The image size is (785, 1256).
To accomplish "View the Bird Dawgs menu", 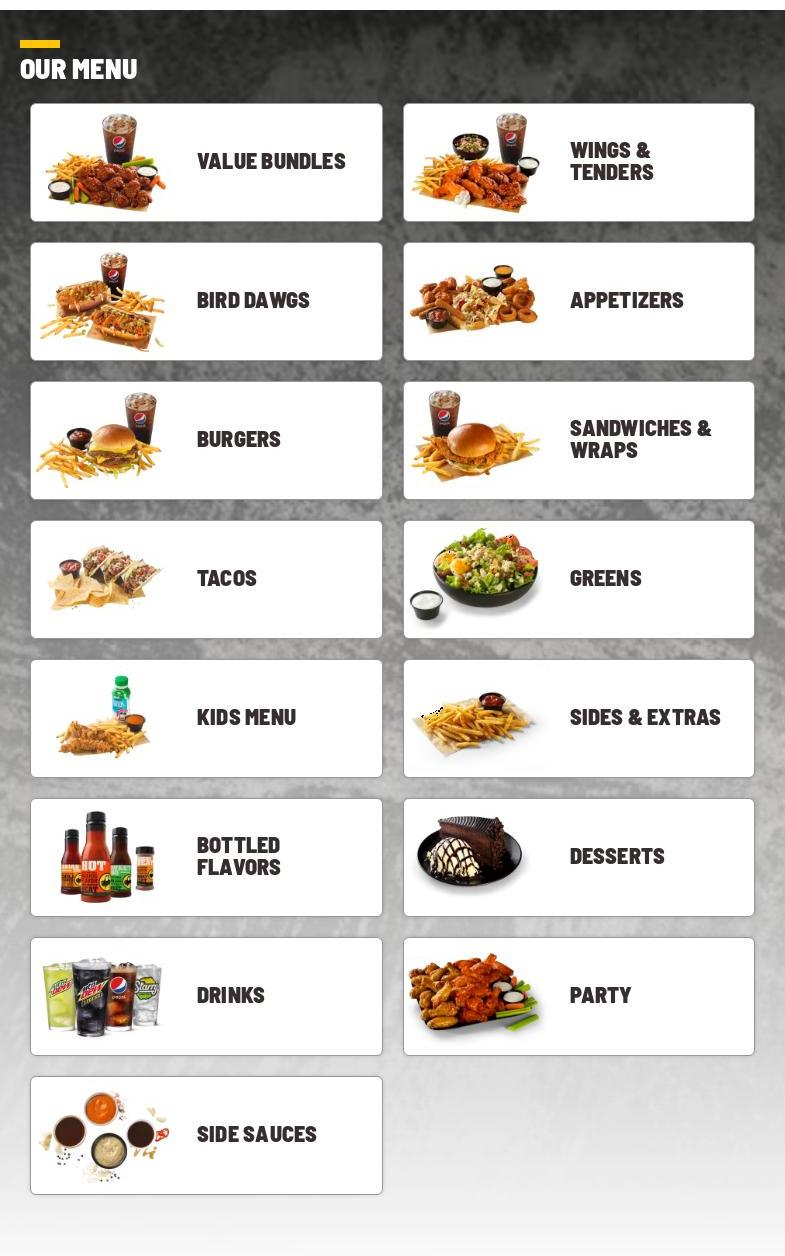I will pyautogui.click(x=206, y=302).
